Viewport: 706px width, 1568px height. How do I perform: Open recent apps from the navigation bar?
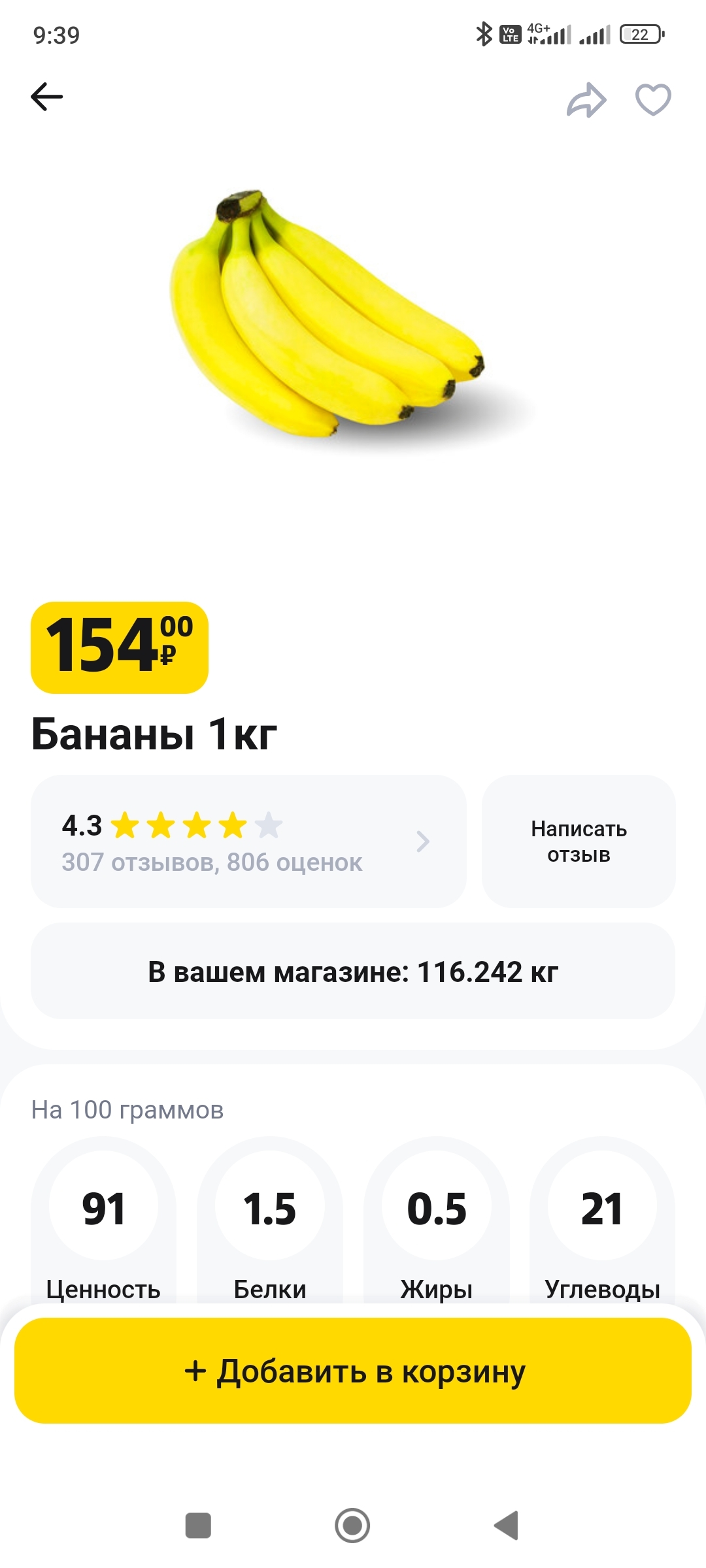pyautogui.click(x=198, y=1526)
